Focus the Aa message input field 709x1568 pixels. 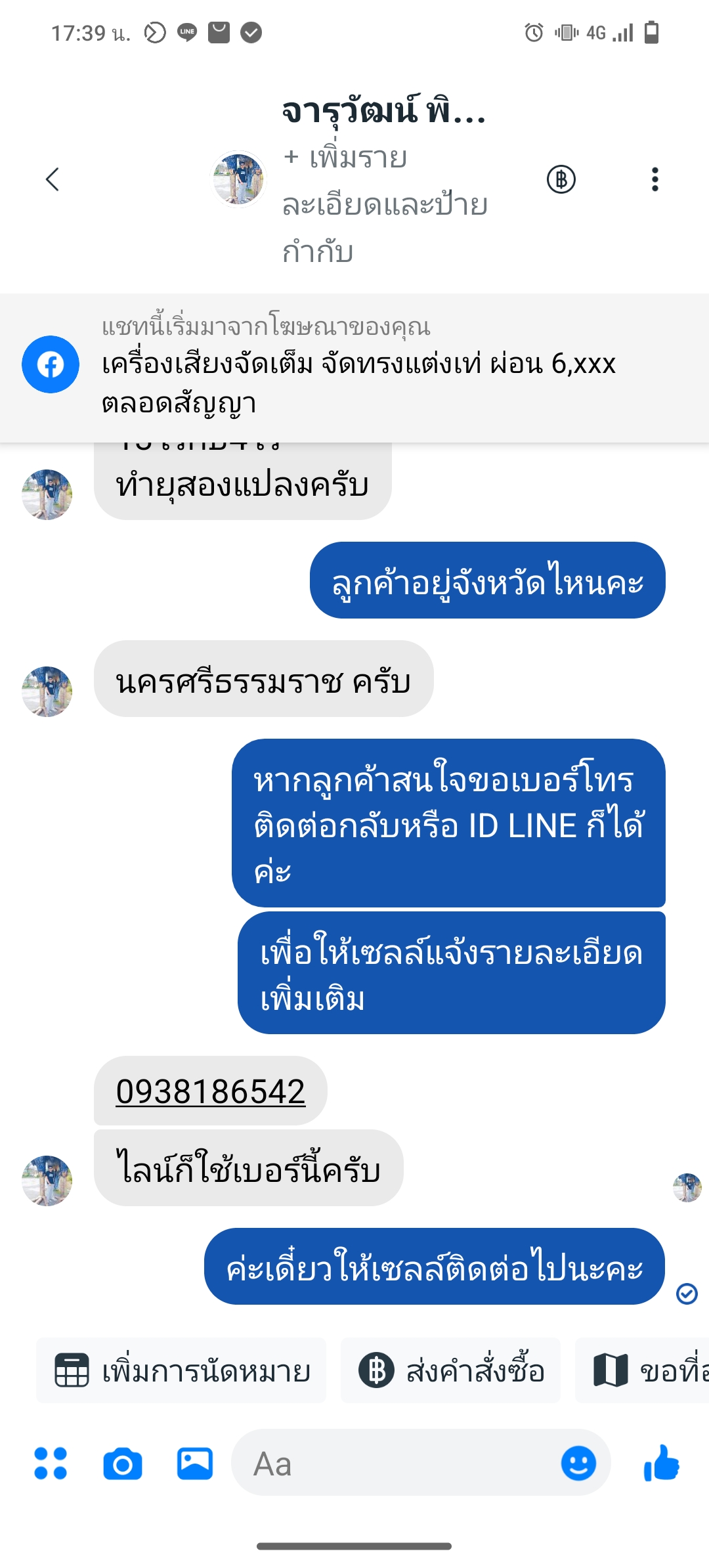click(394, 1464)
